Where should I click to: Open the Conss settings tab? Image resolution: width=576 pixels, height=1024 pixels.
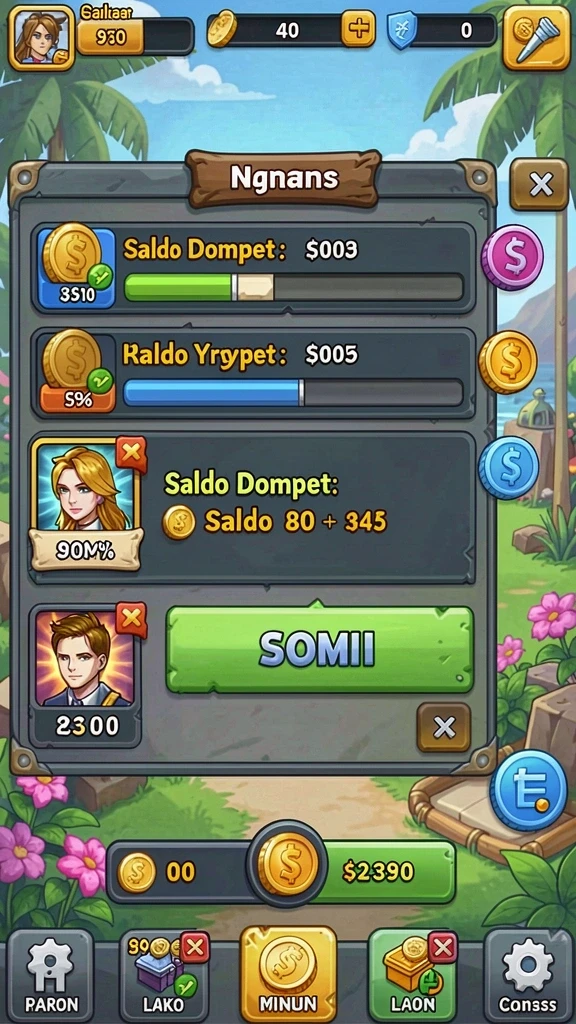[528, 974]
